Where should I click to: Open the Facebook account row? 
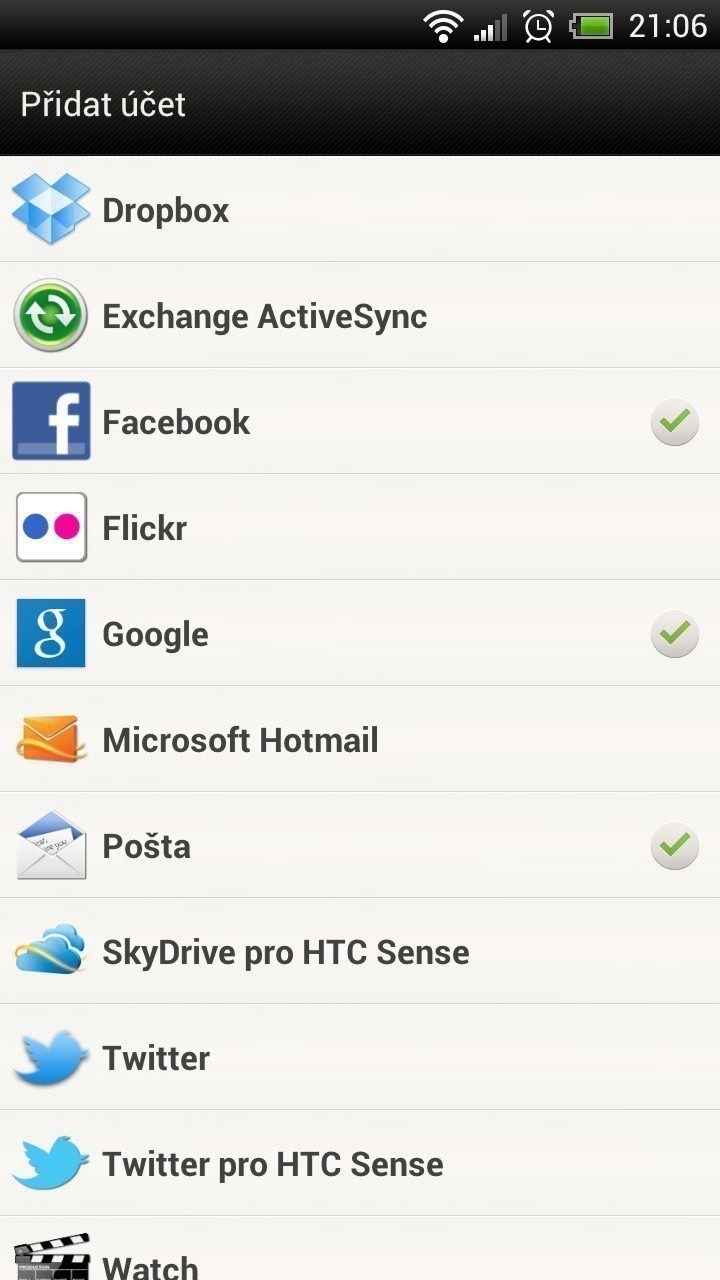coord(360,422)
